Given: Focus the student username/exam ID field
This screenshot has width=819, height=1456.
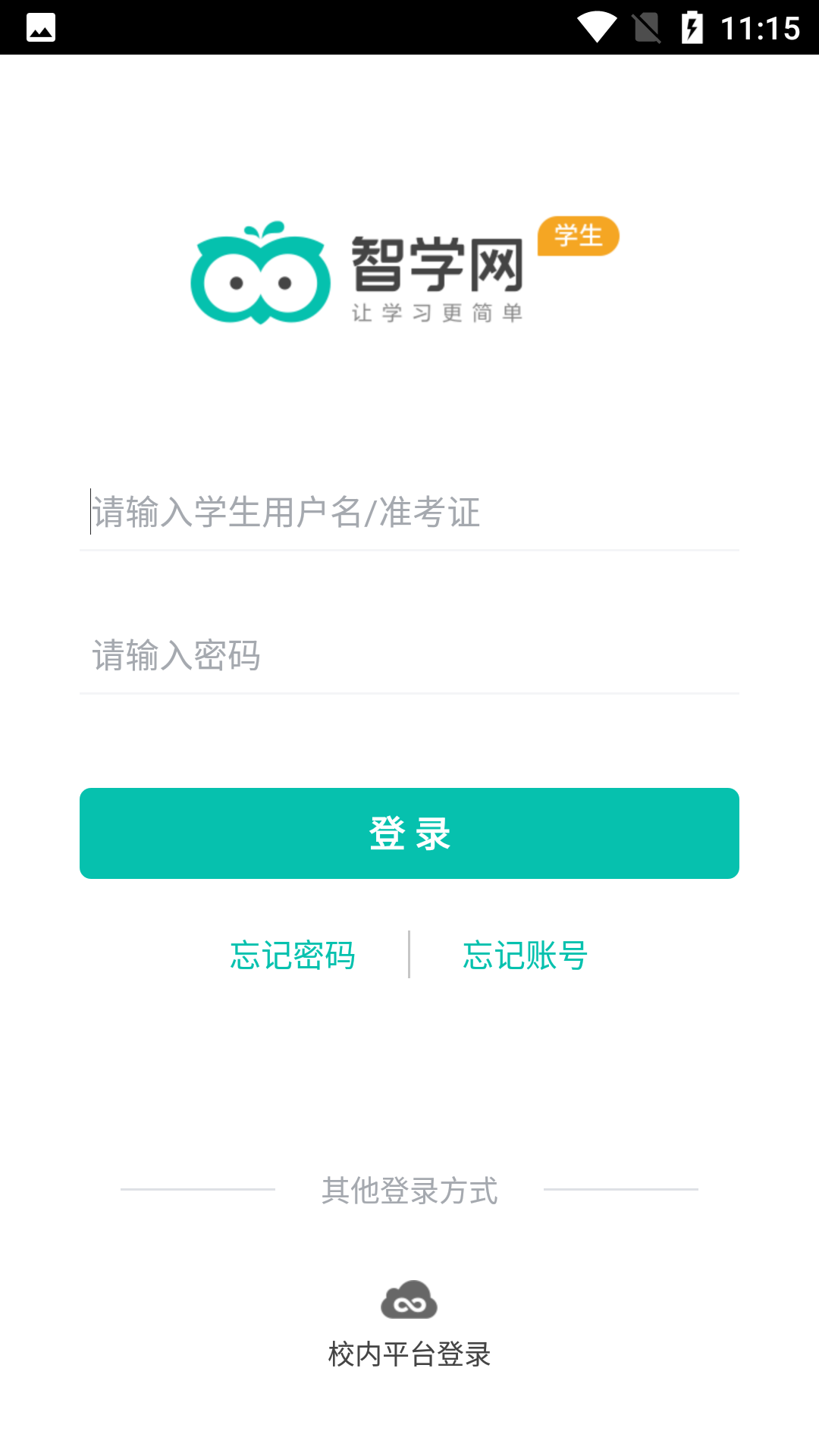Looking at the screenshot, I should [409, 513].
